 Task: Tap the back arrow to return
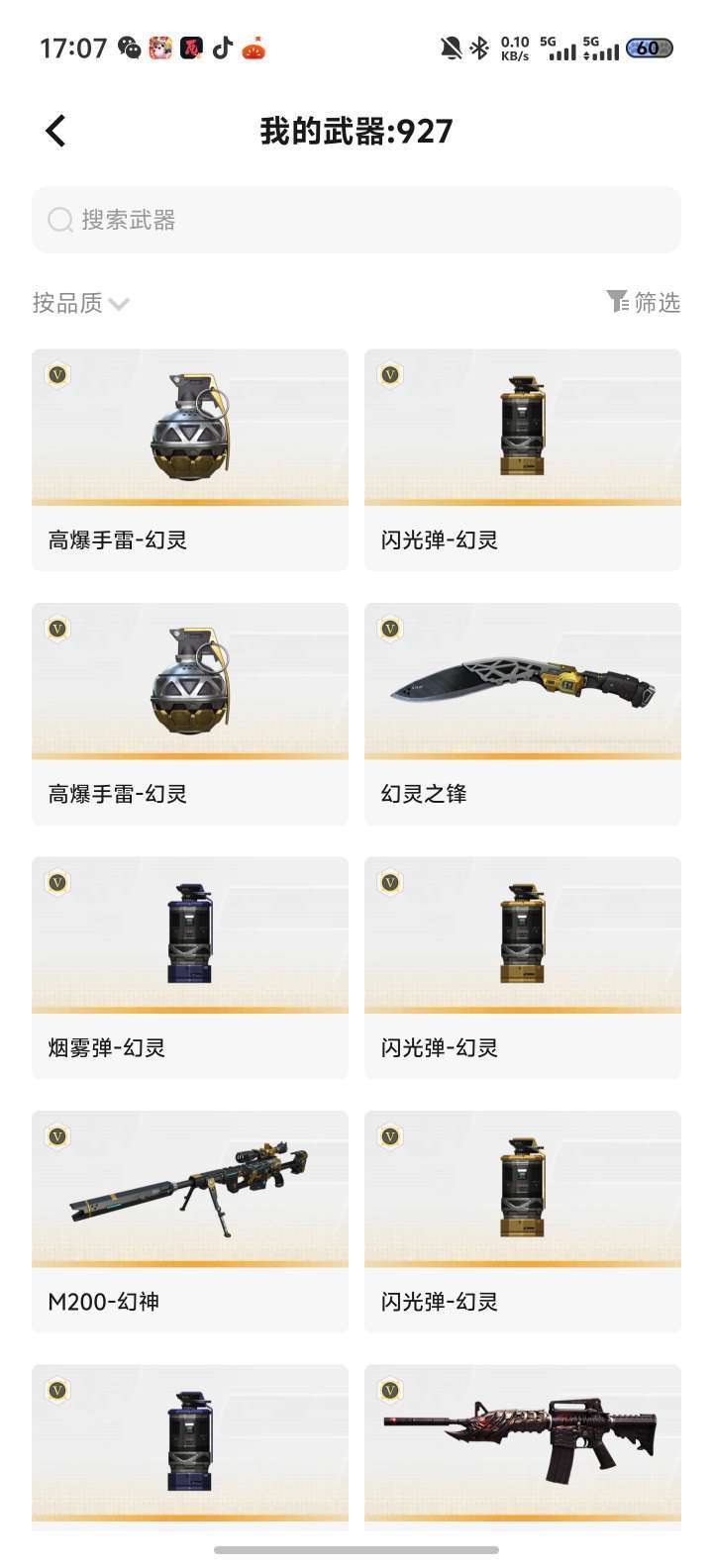tap(55, 130)
